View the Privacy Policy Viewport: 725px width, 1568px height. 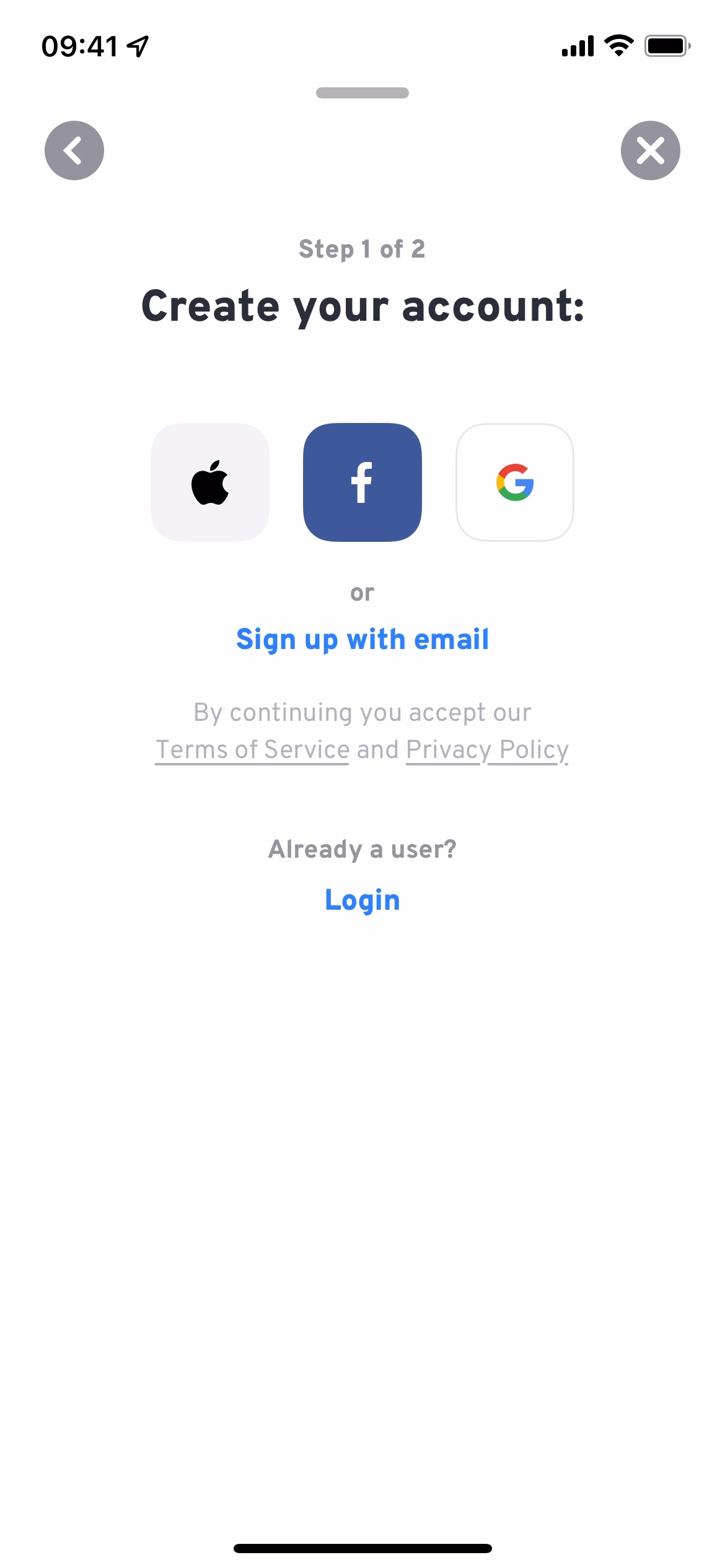click(x=486, y=749)
